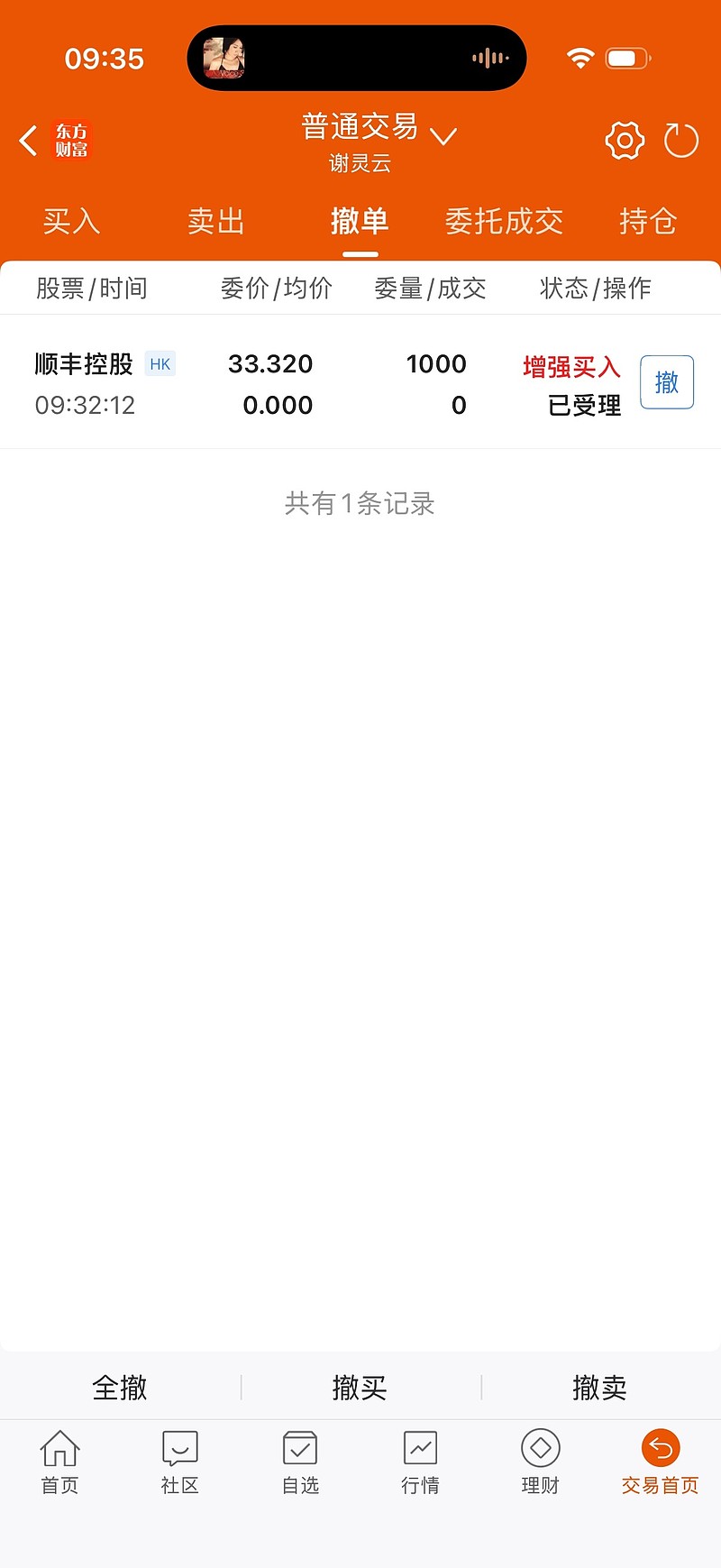Tap 撤买 to cancel buy orders
The width and height of the screenshot is (721, 1568).
click(x=360, y=1388)
